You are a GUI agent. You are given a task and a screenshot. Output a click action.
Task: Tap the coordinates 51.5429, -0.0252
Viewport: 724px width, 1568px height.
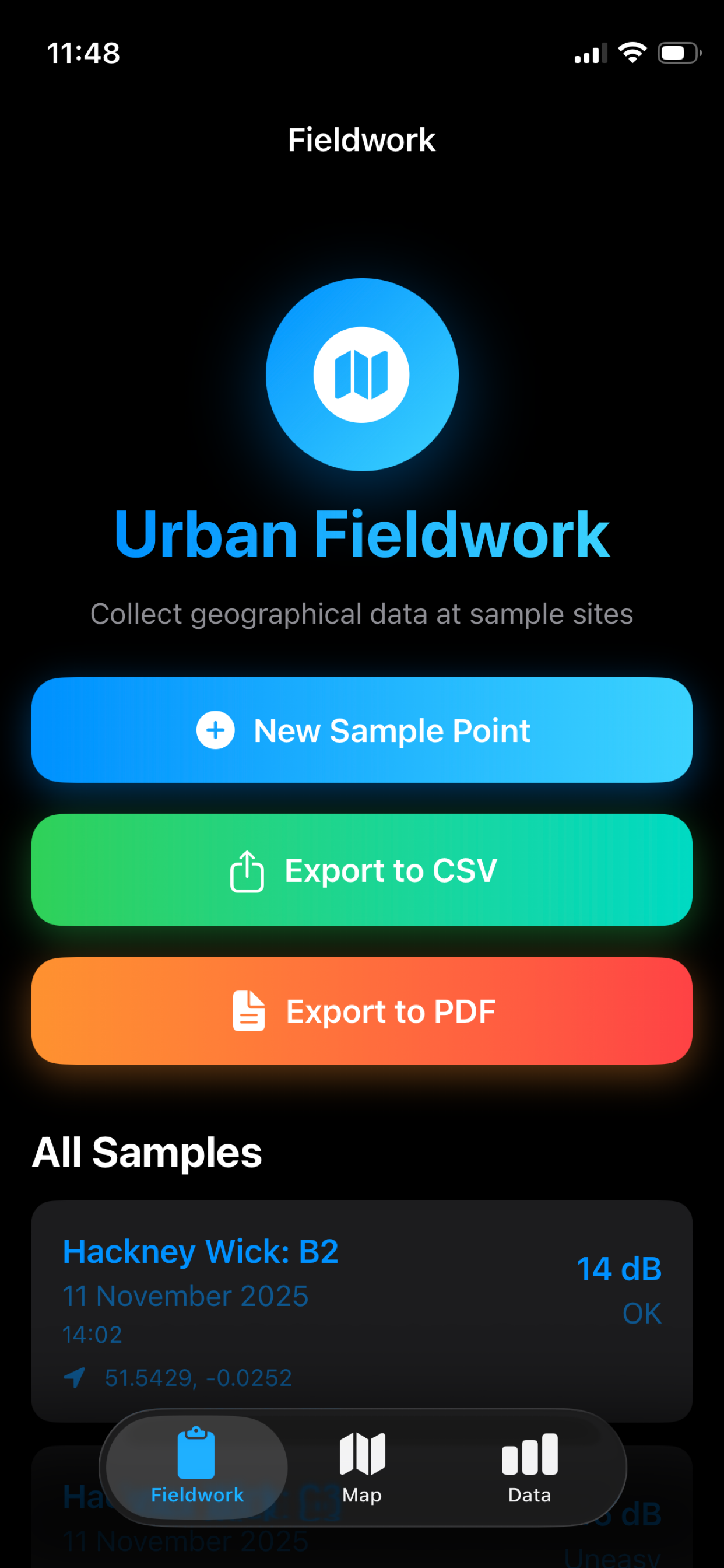[x=199, y=1378]
